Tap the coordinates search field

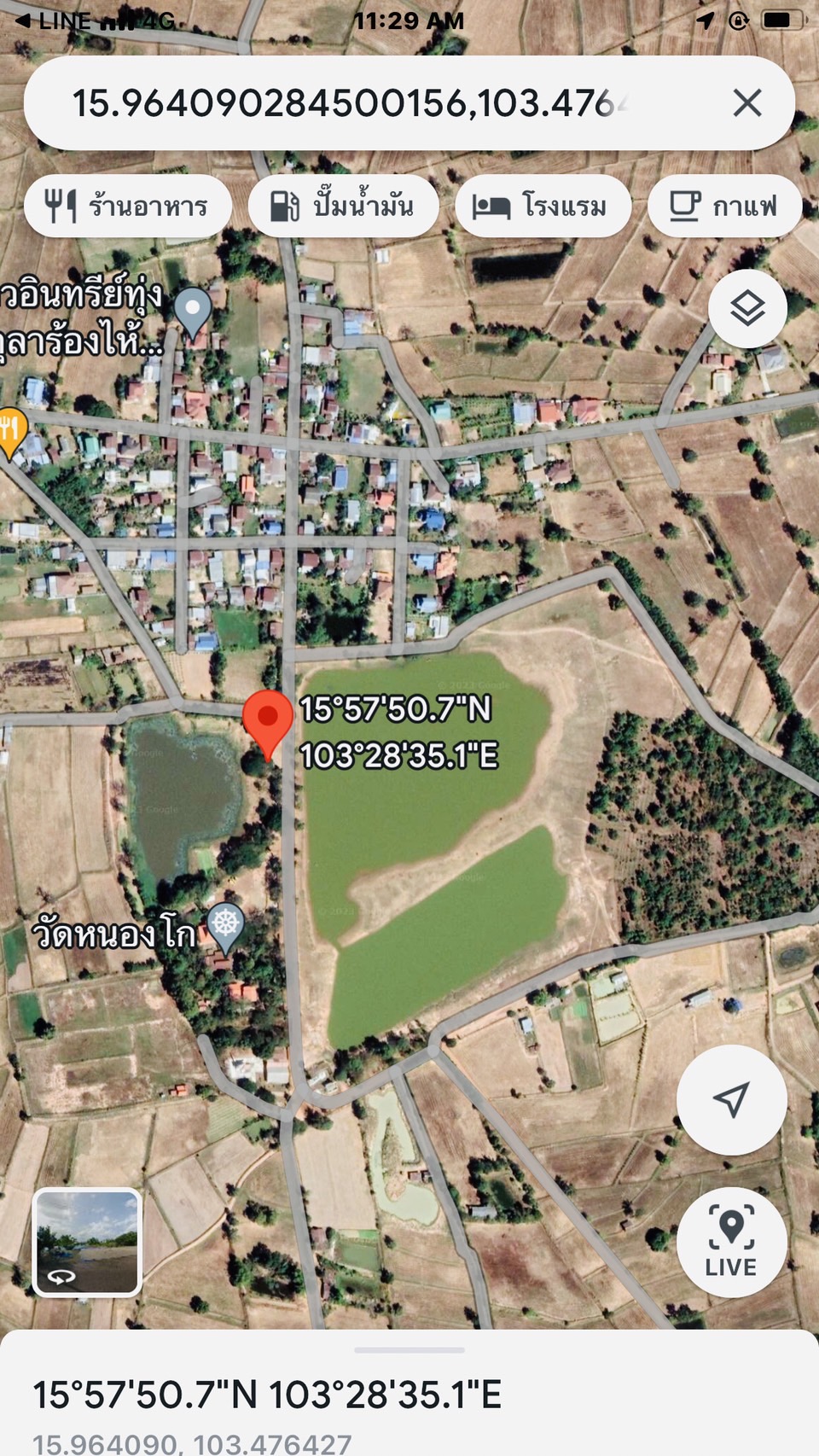(358, 104)
